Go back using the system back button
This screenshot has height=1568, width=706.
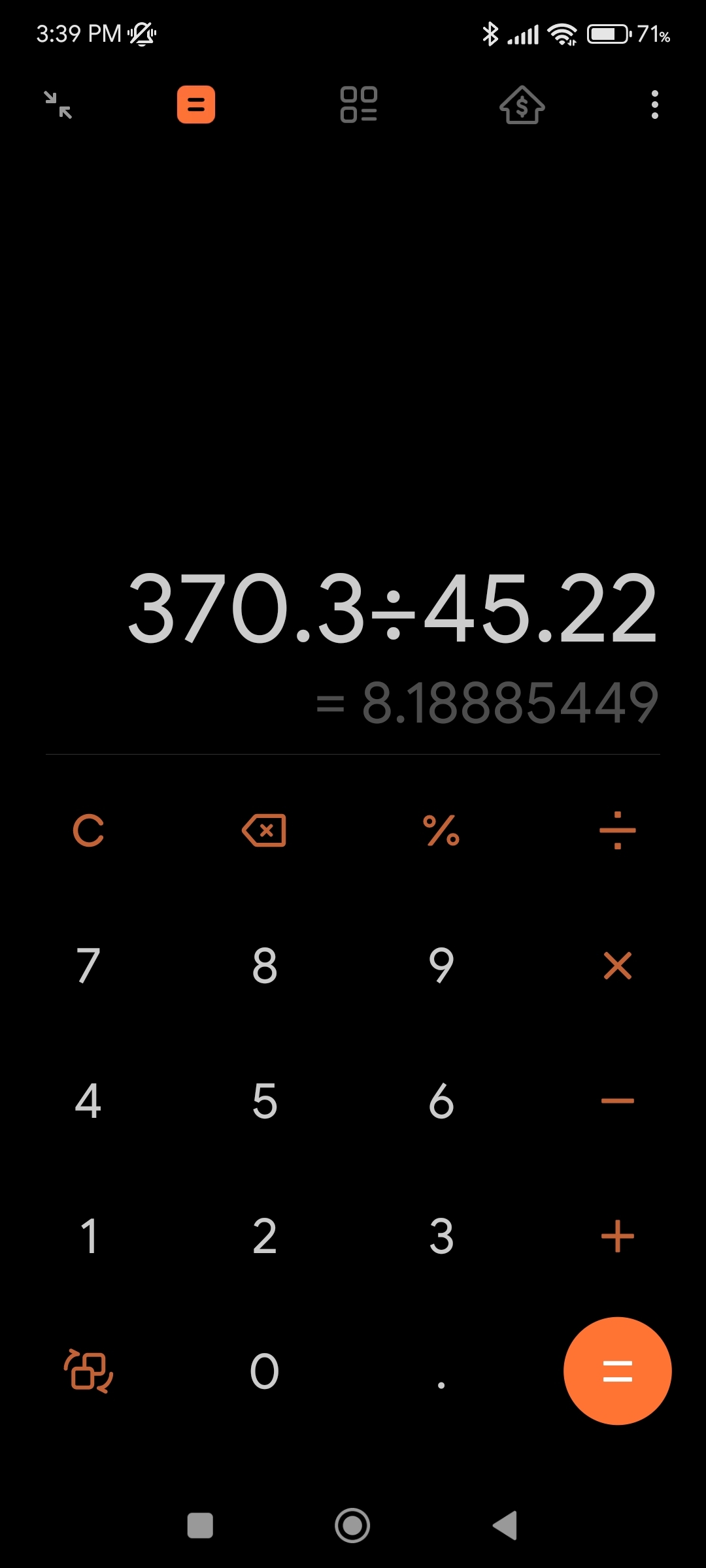coord(505,1526)
